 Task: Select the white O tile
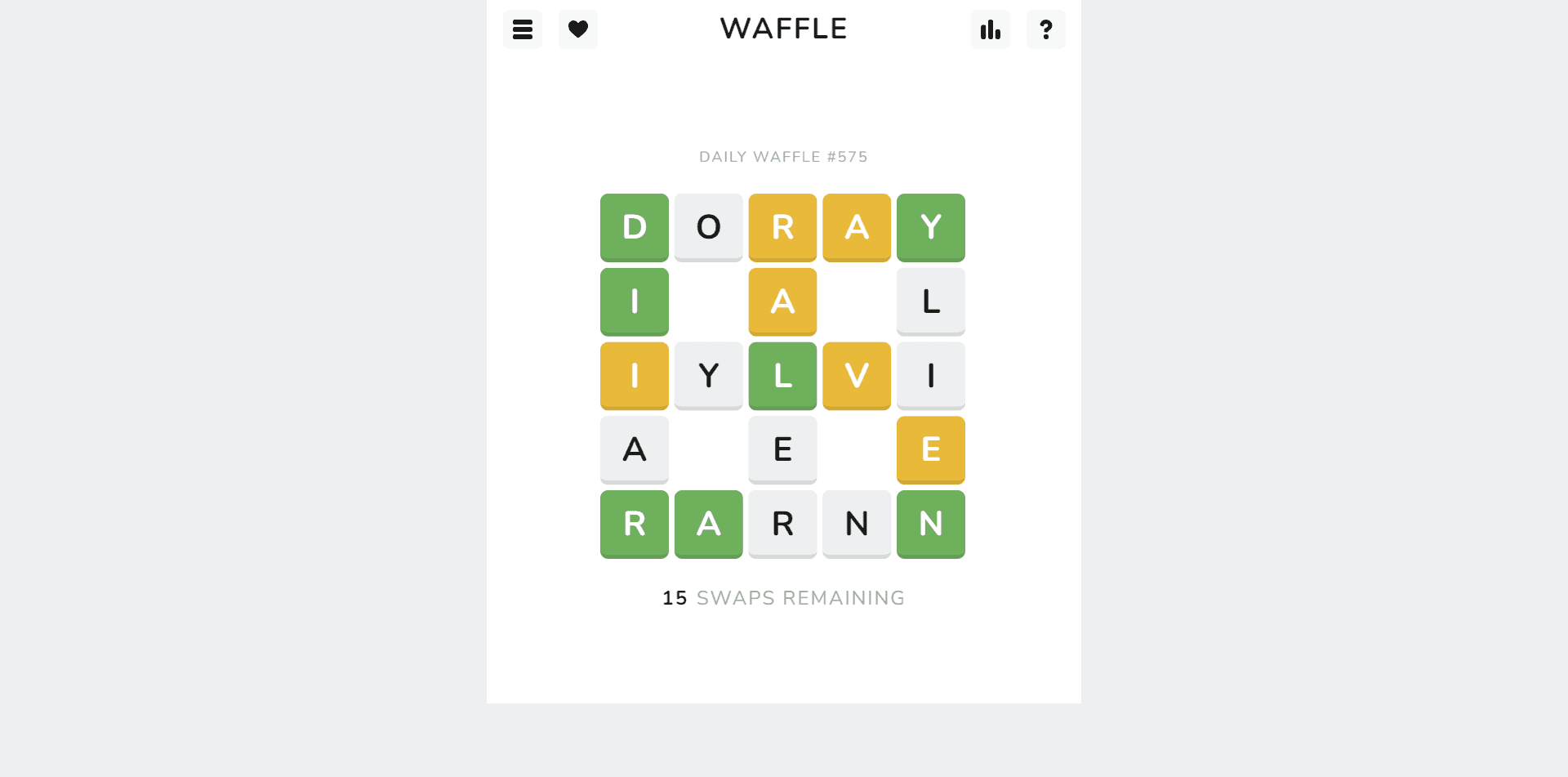pos(708,227)
